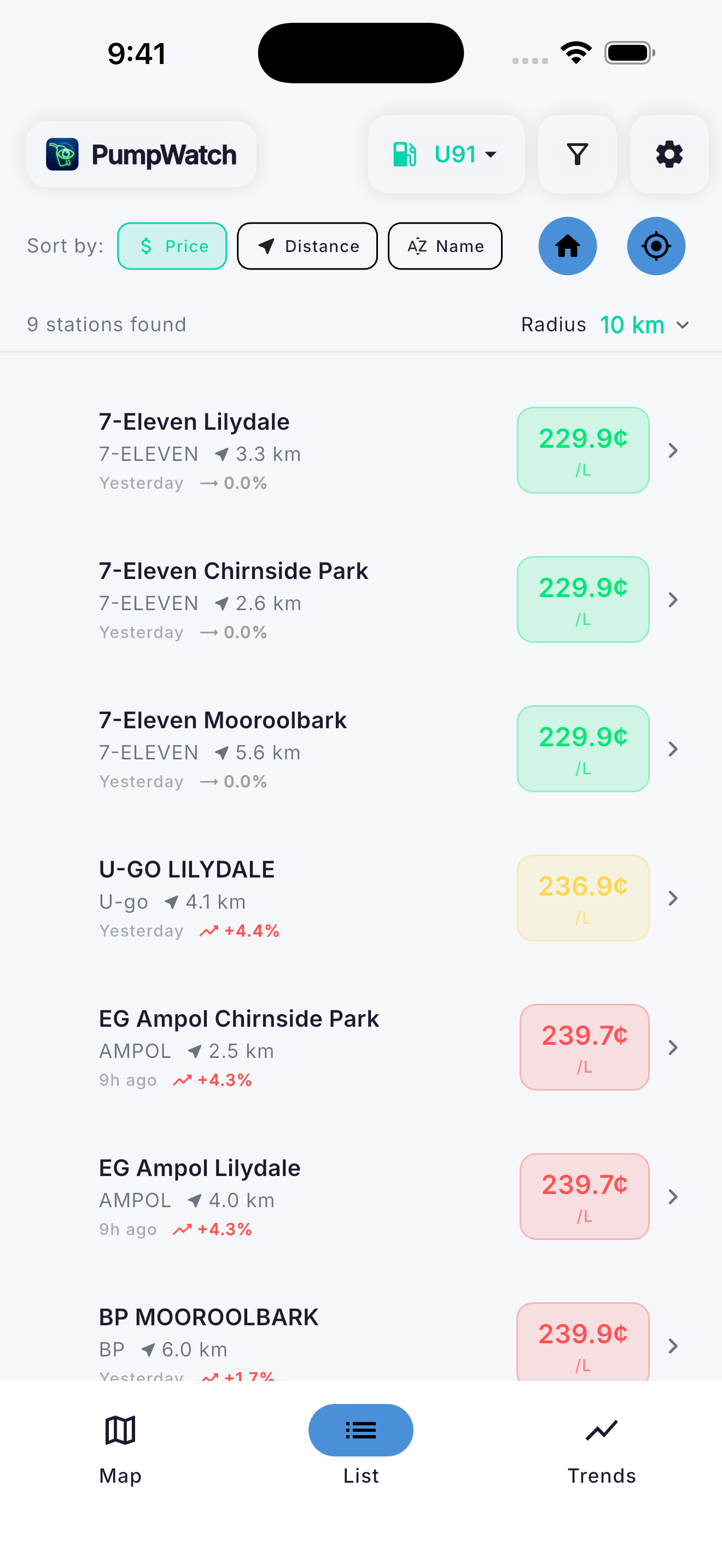Select the home location icon
Image resolution: width=722 pixels, height=1568 pixels.
[567, 246]
